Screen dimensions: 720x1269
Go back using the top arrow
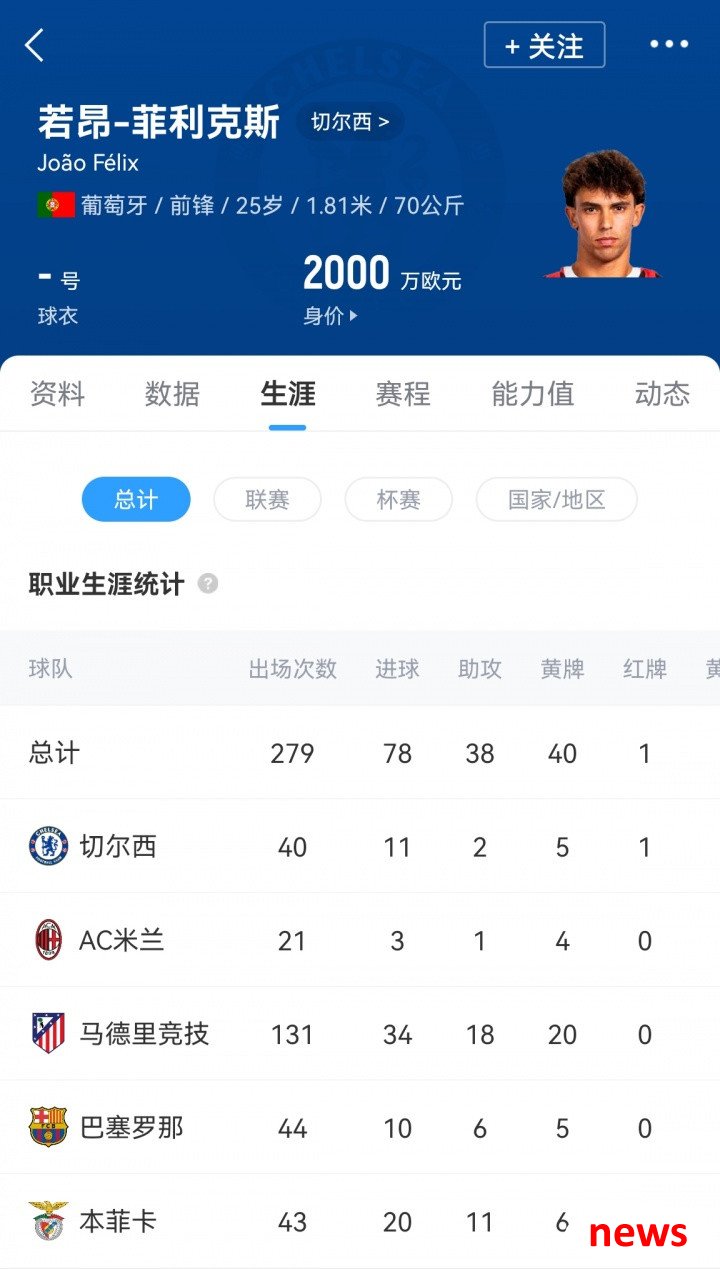(35, 45)
